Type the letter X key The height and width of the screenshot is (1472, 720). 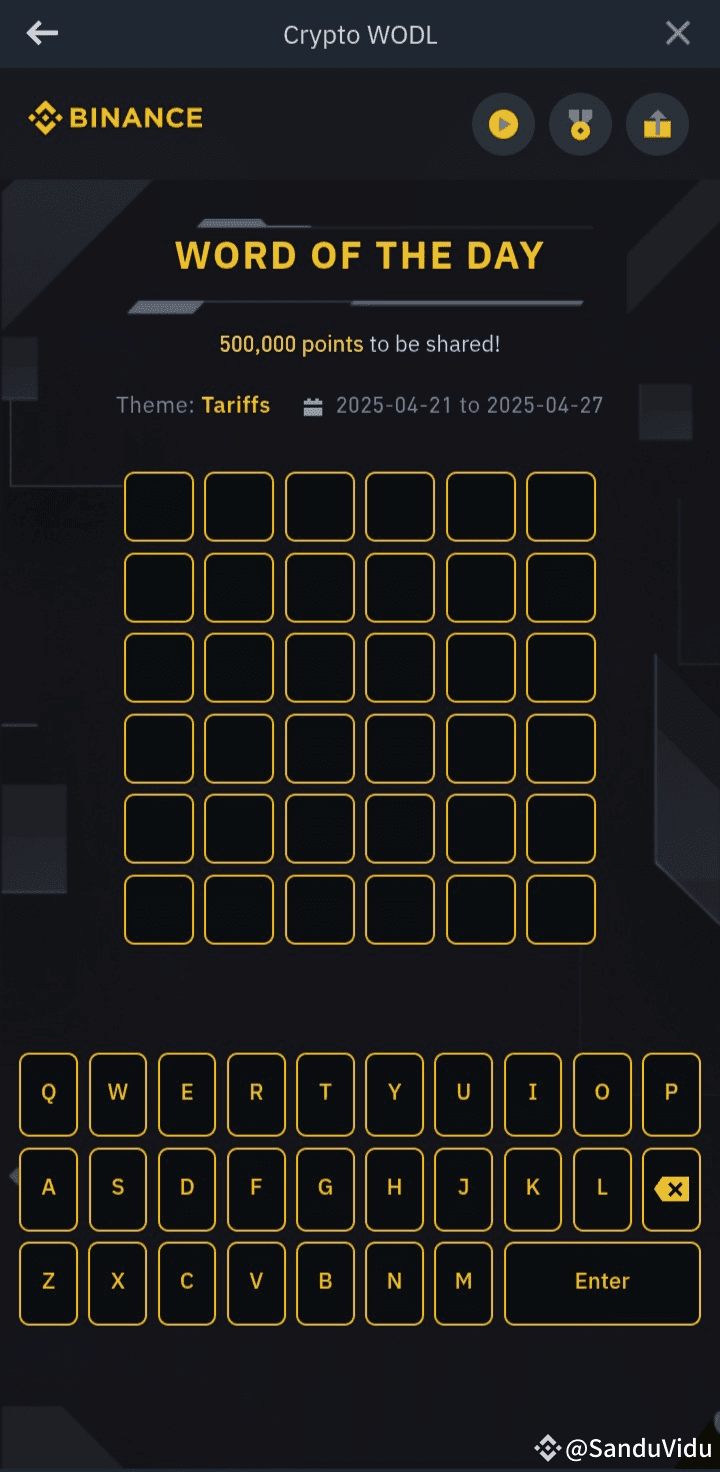(118, 1282)
